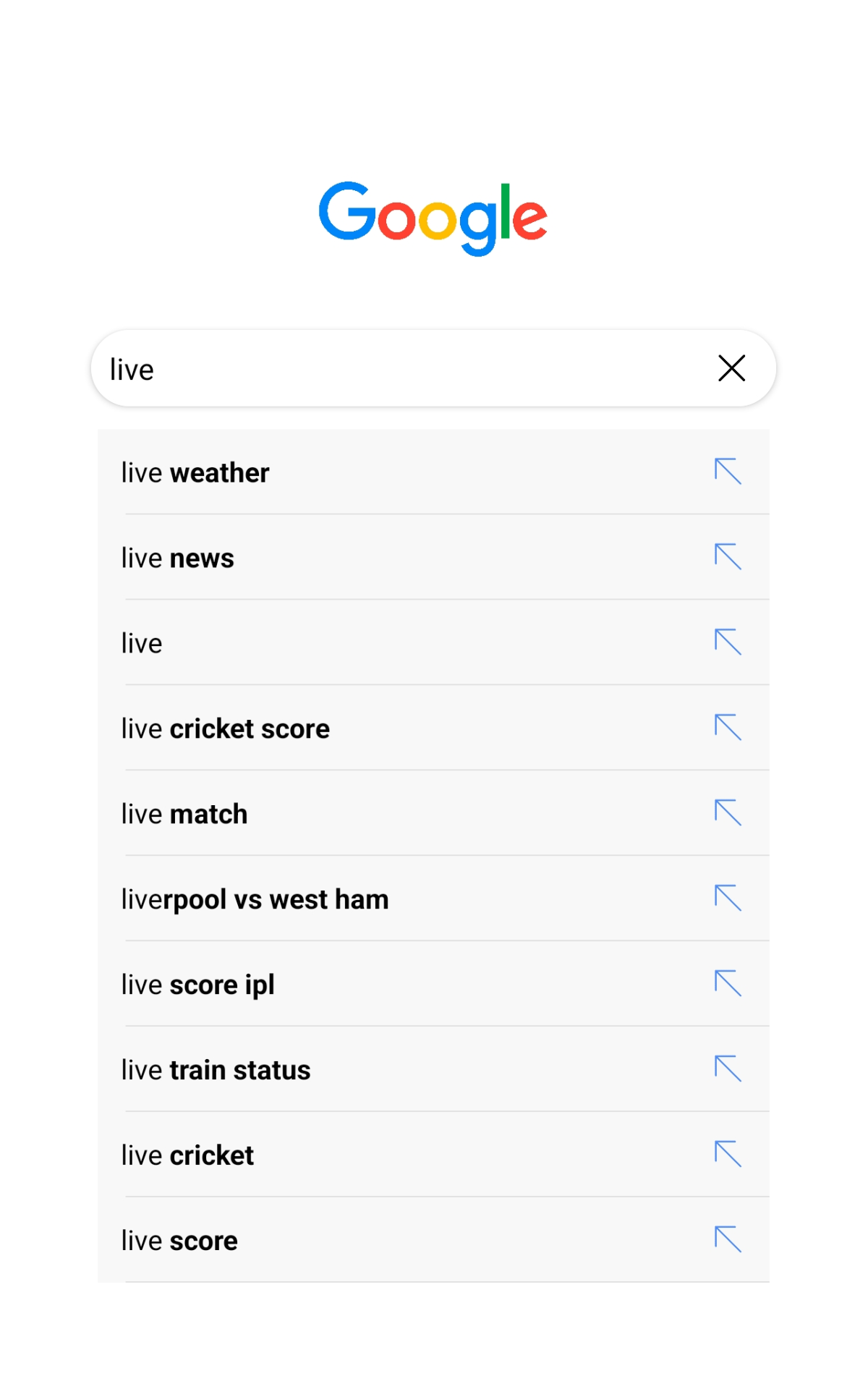Clear the search box with the X icon
Screen dimensions: 868x1389
point(732,368)
